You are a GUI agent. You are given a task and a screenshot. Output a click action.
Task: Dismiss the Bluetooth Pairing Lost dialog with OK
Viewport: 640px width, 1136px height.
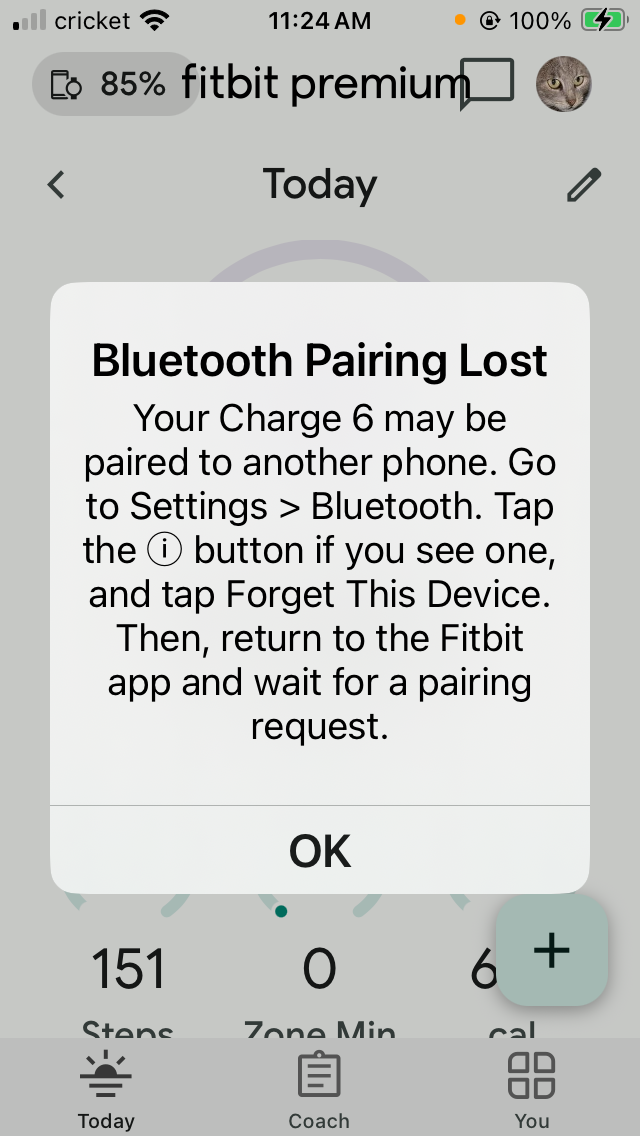point(320,851)
